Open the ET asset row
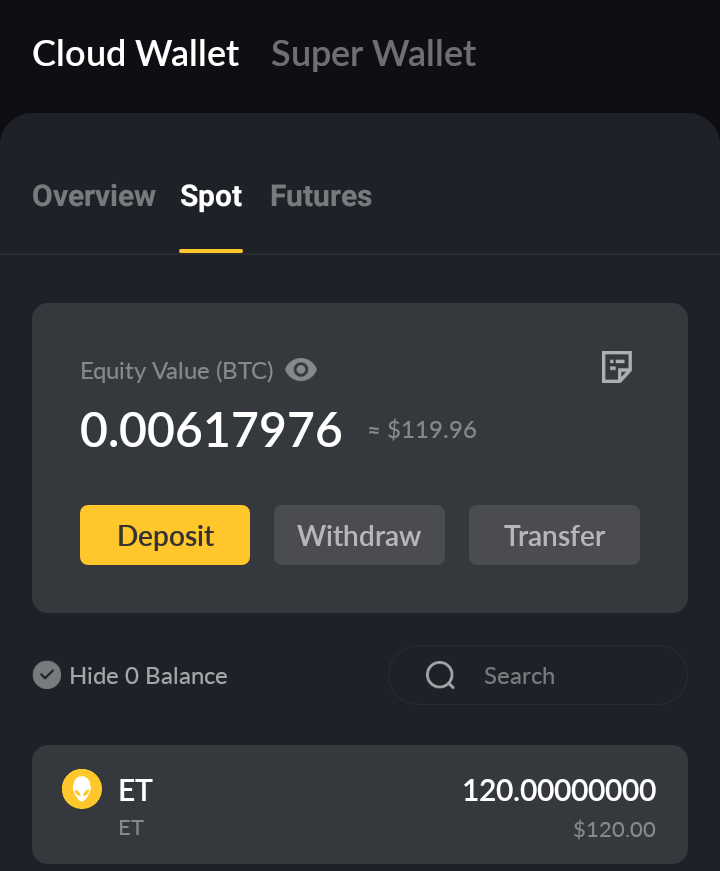The width and height of the screenshot is (720, 871). (x=360, y=804)
